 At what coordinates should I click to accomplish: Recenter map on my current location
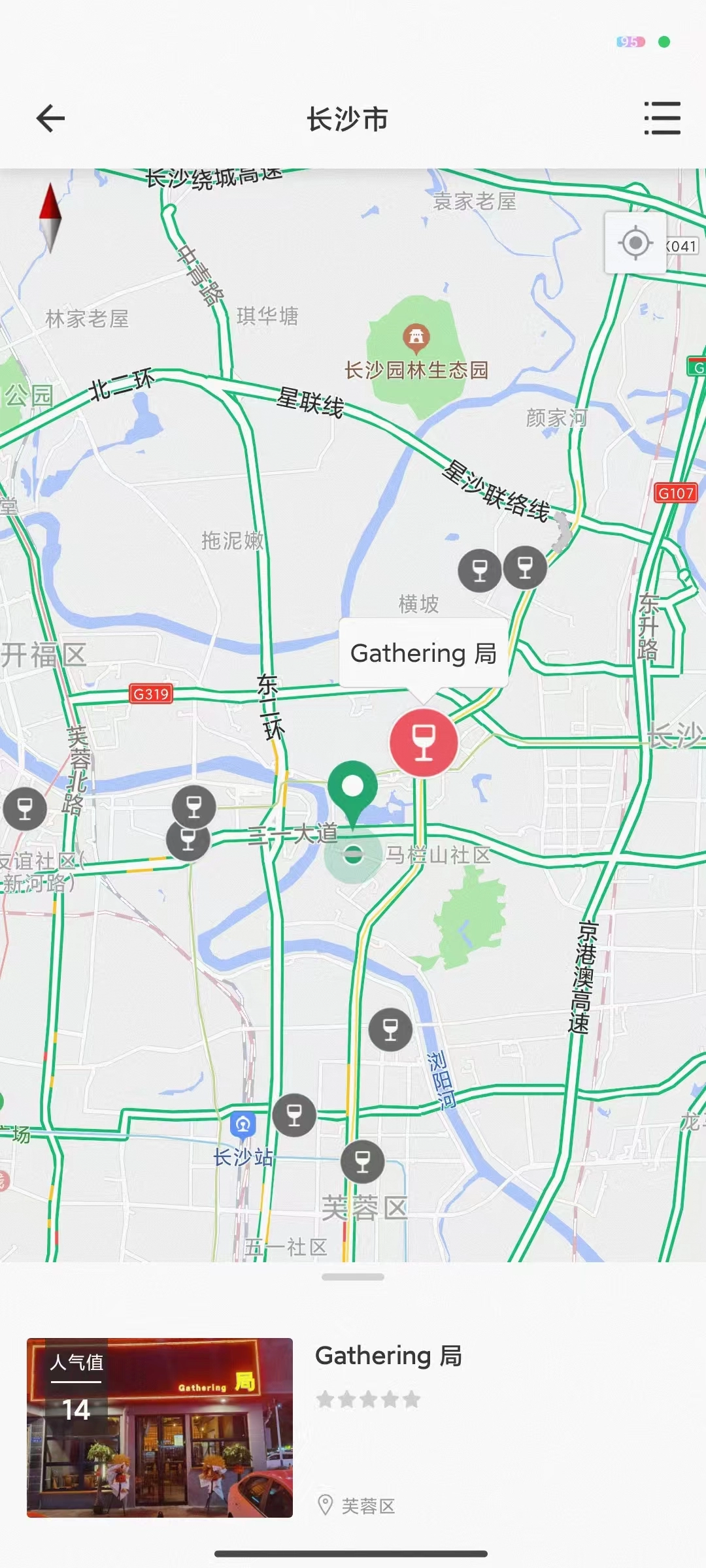click(x=635, y=243)
